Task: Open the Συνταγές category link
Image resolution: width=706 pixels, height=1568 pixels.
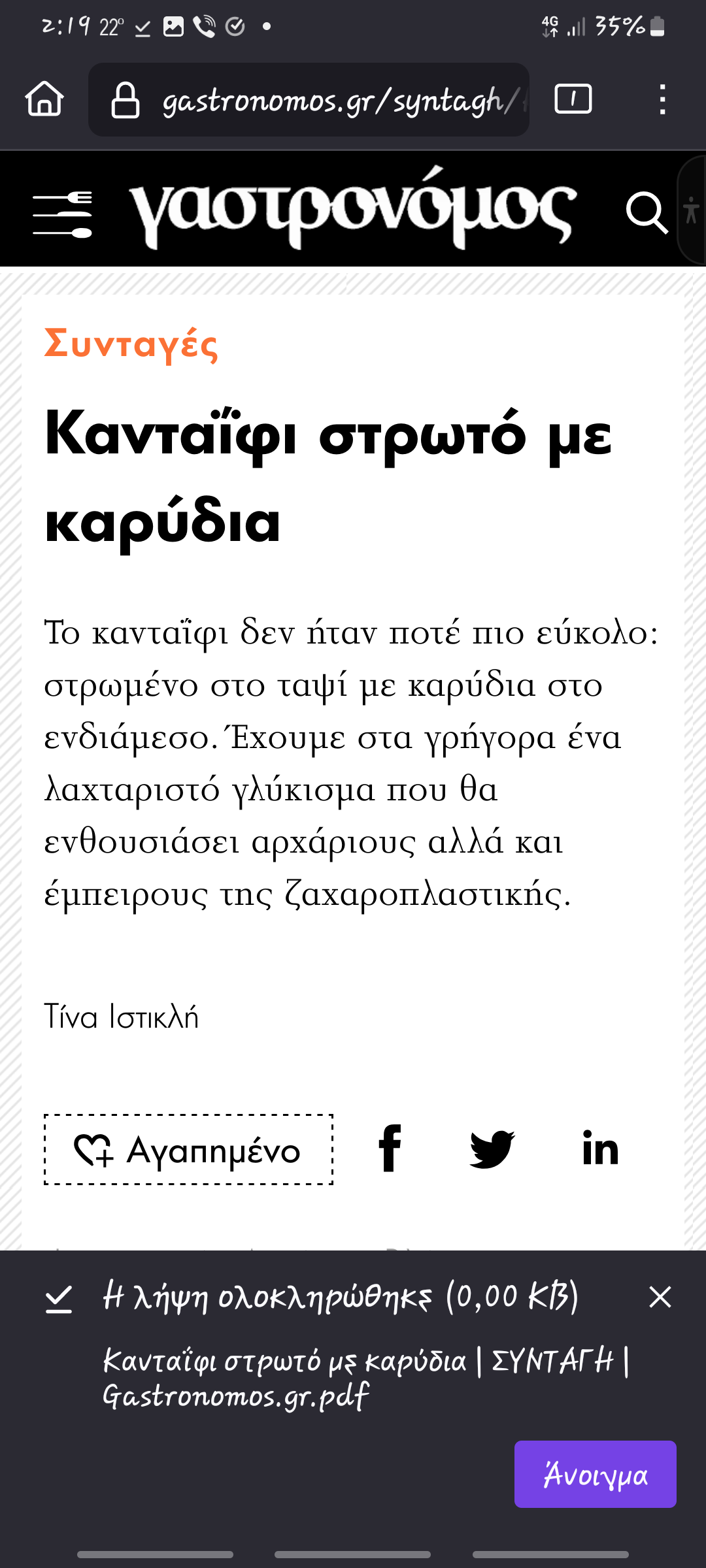Action: point(131,344)
